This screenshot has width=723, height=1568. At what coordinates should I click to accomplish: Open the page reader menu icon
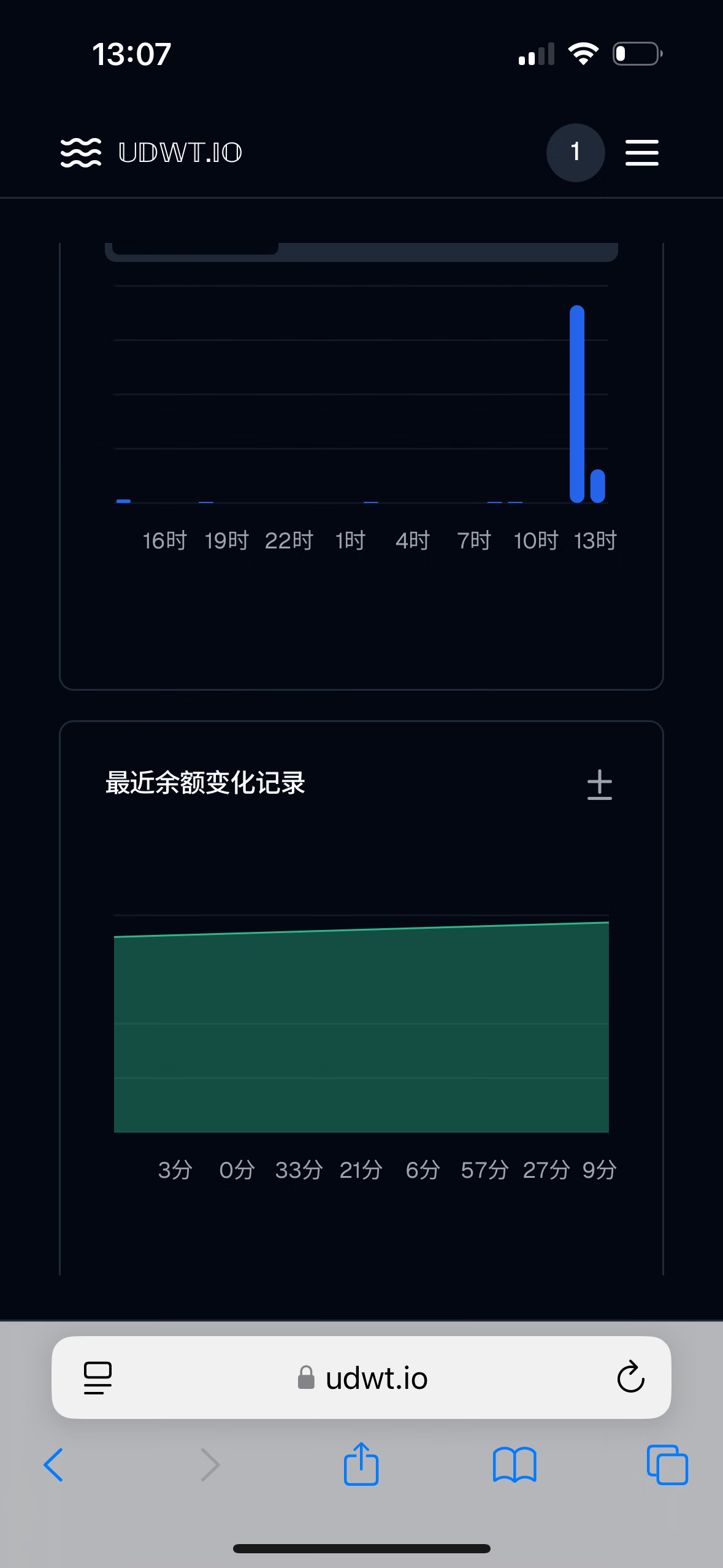click(98, 1378)
